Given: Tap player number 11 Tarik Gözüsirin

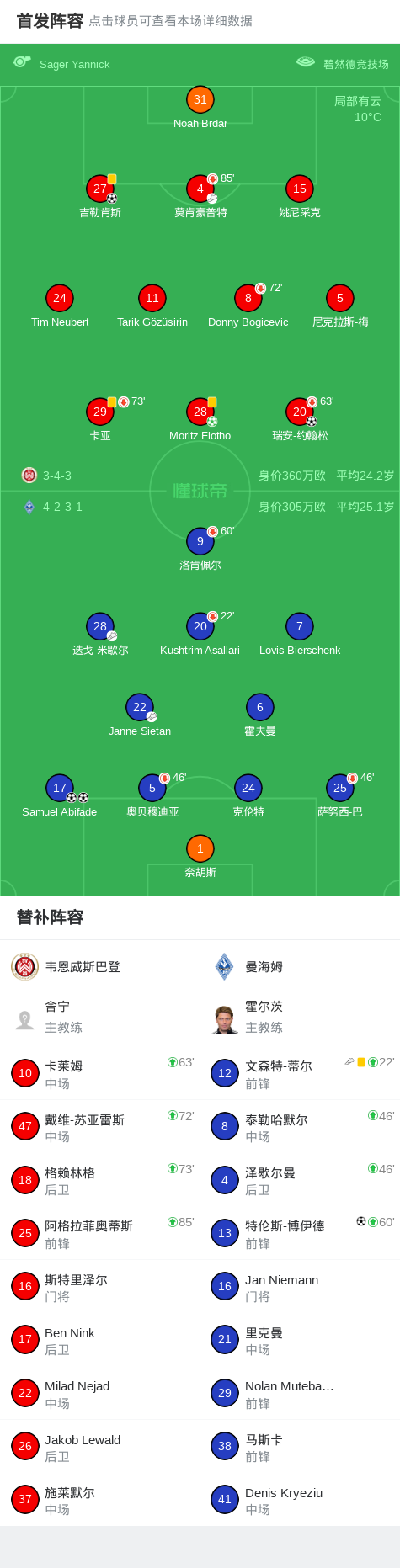Looking at the screenshot, I should pos(152,306).
